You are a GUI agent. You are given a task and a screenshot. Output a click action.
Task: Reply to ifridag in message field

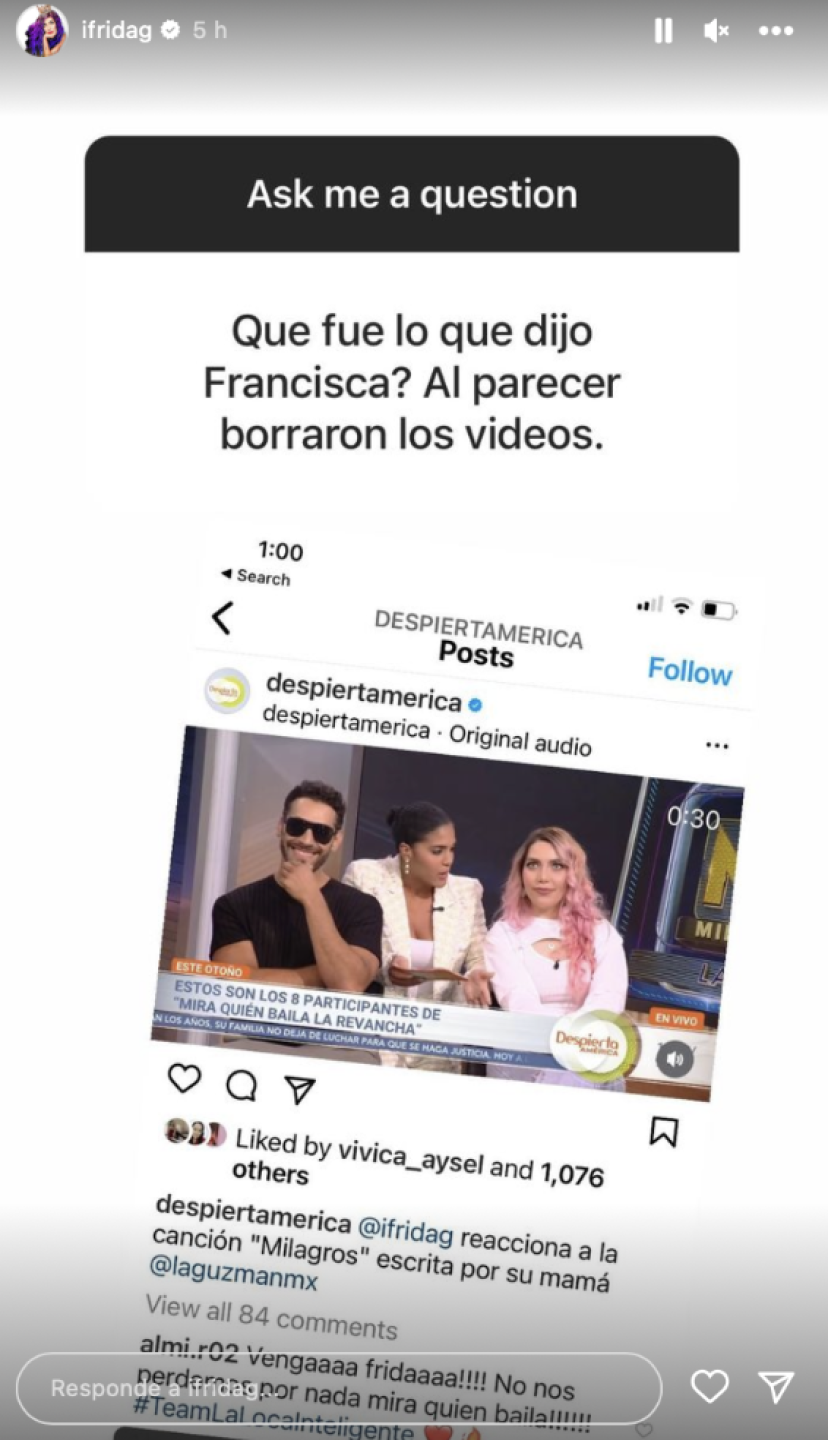(x=338, y=1388)
